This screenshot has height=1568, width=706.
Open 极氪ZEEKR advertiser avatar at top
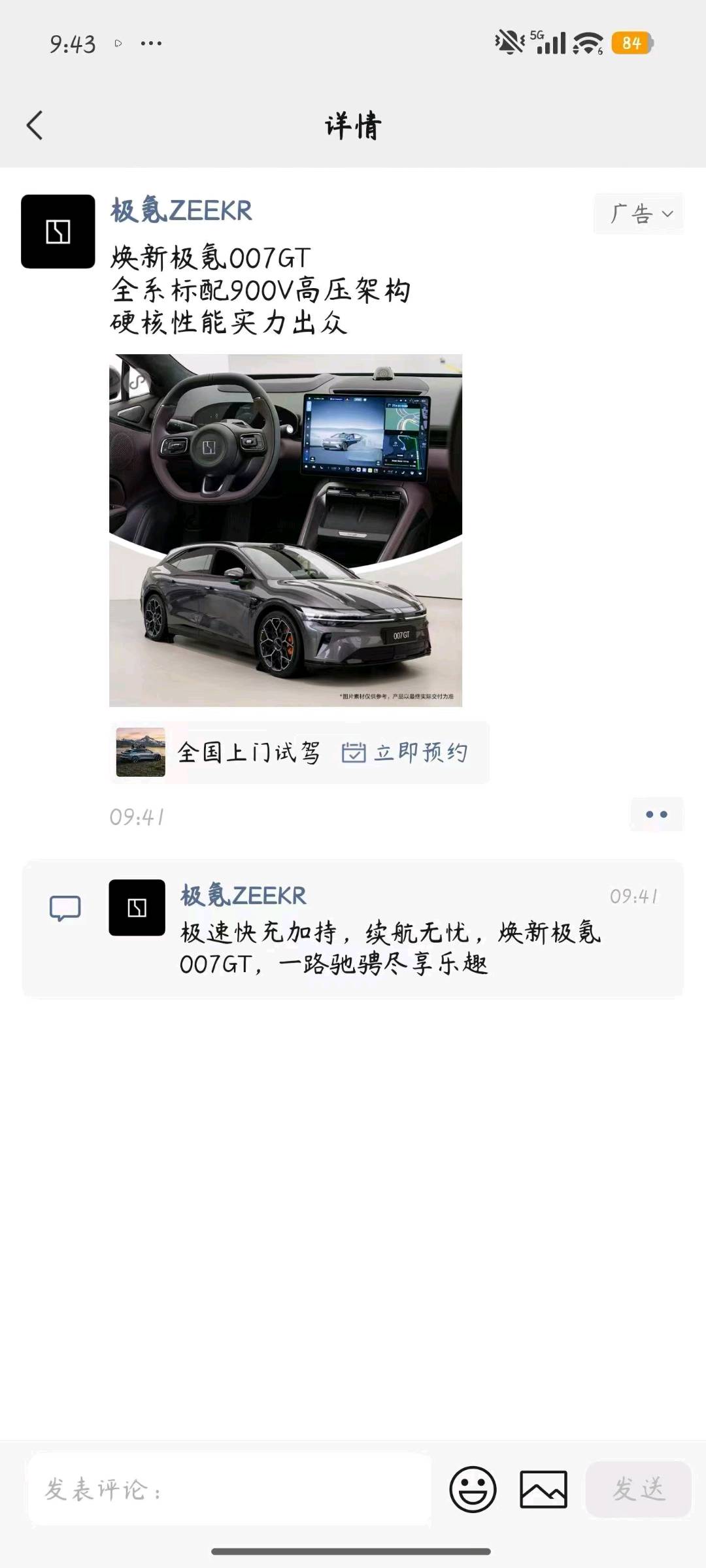pos(58,231)
